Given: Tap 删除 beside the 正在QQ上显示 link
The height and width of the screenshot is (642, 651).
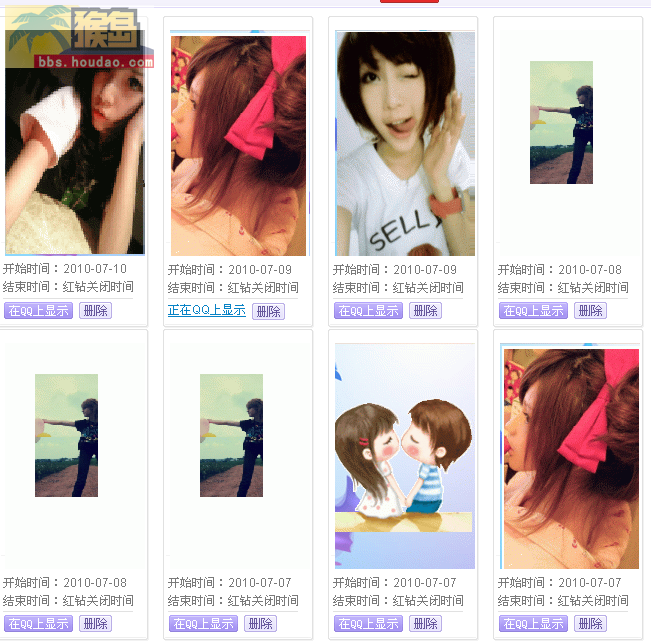Looking at the screenshot, I should [268, 311].
